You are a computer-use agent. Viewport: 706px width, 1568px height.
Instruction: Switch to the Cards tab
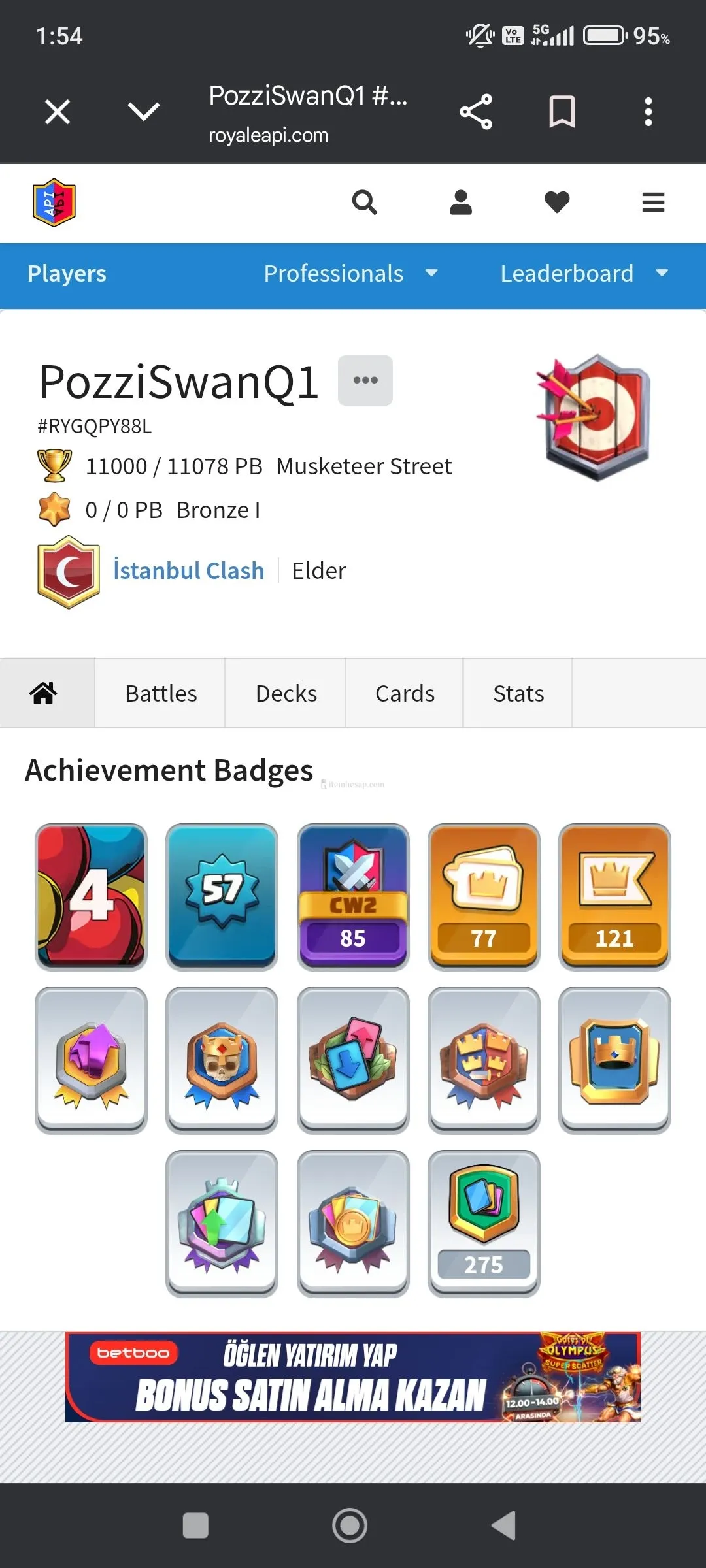point(405,693)
